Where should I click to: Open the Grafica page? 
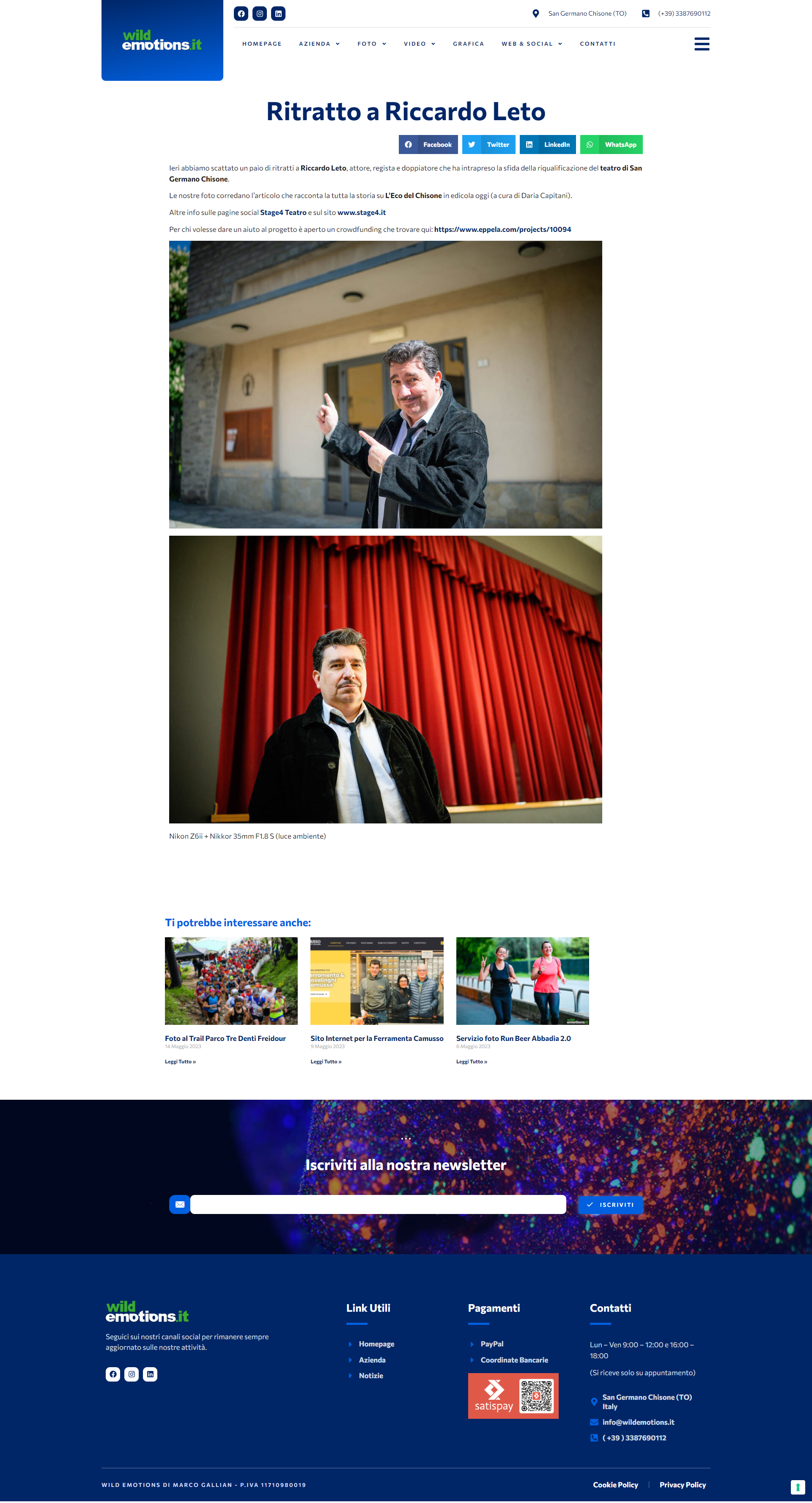tap(469, 44)
